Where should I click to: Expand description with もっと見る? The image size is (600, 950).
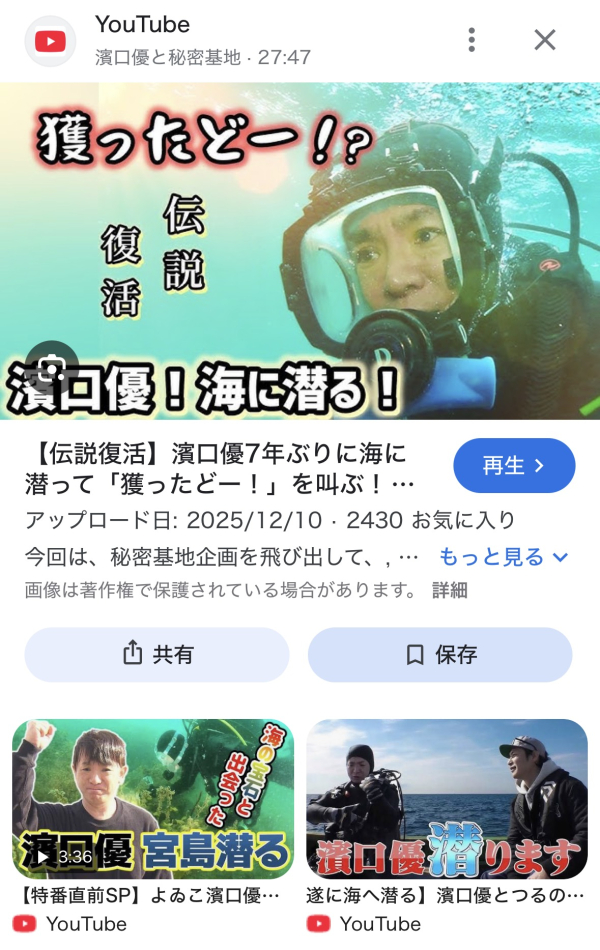pyautogui.click(x=504, y=556)
